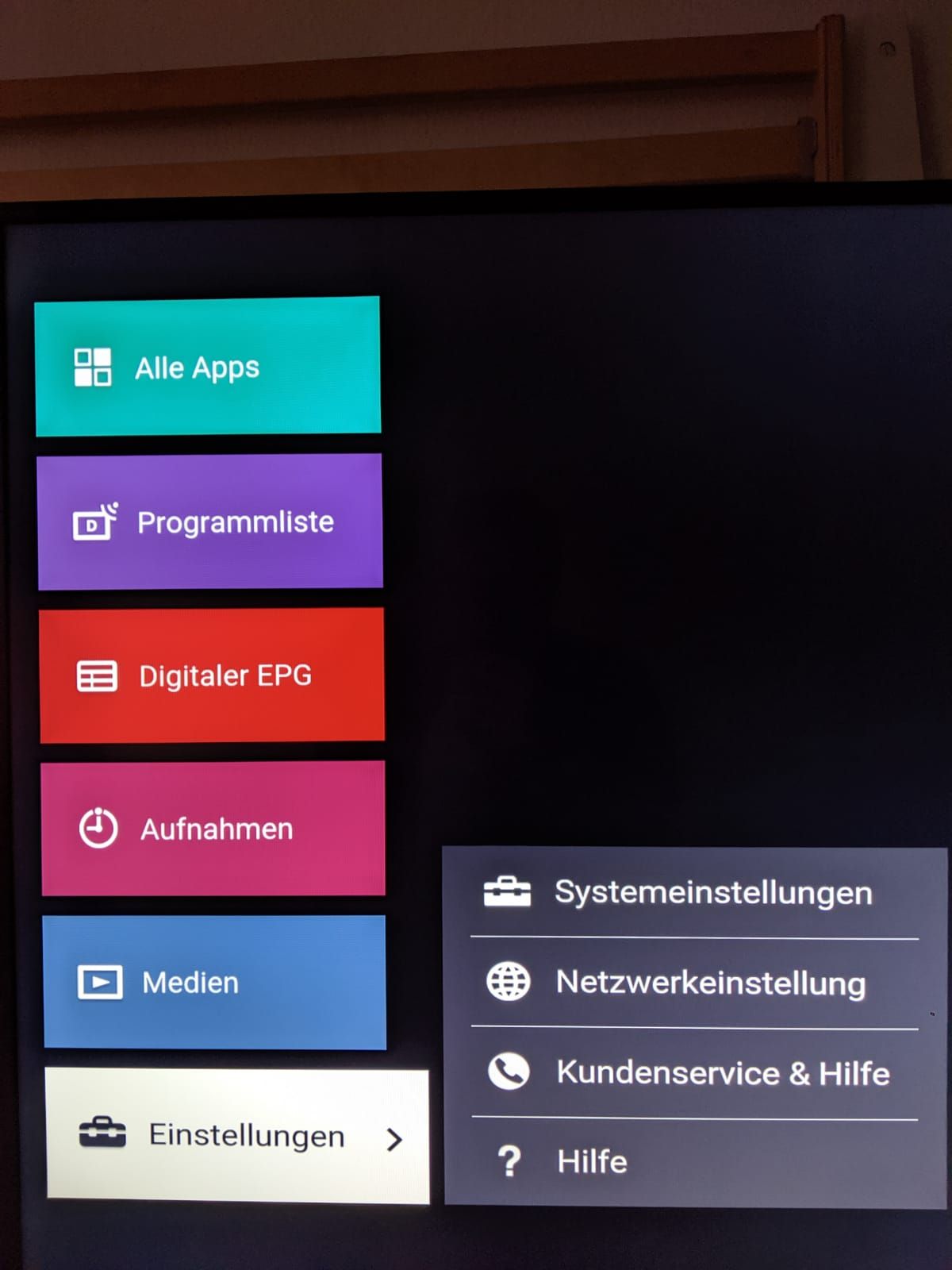Screen dimensions: 952x1270
Task: Go to Aufnahmen
Action: 213,829
